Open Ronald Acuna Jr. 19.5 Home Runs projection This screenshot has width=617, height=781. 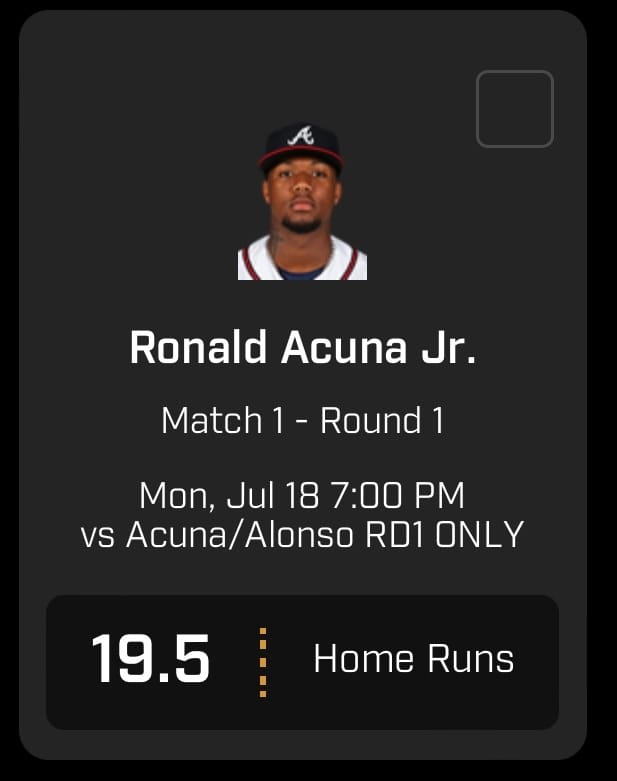tap(302, 661)
